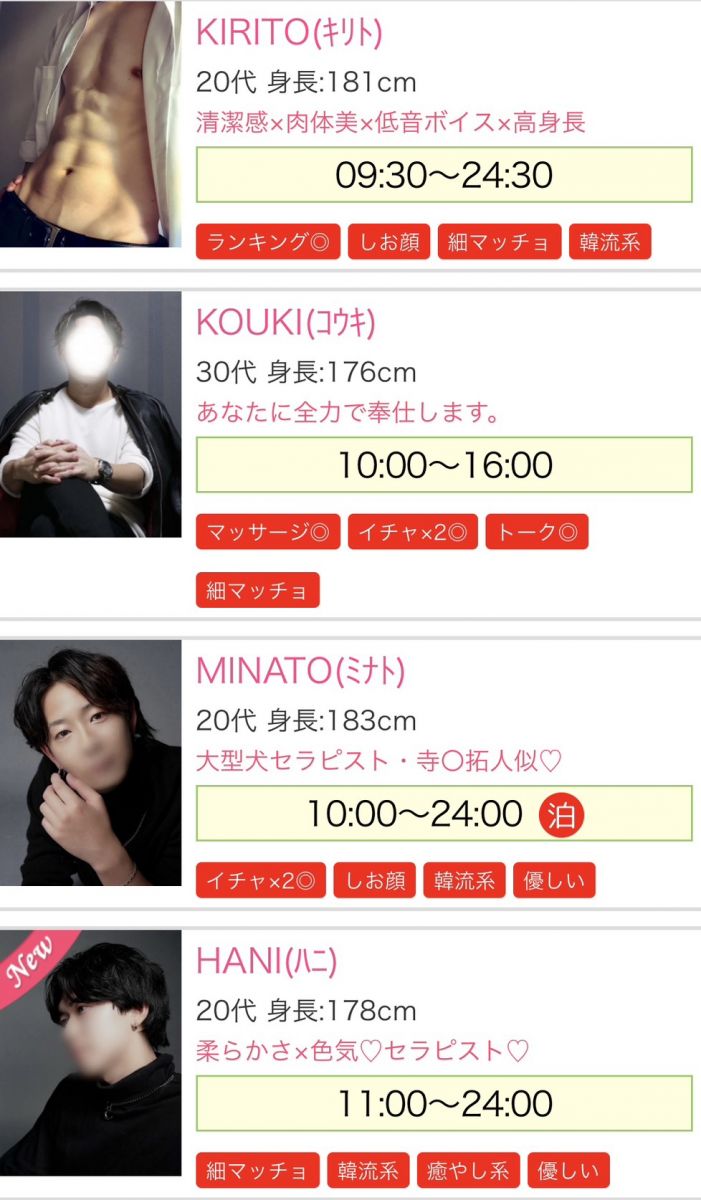Open KOUKI's profile photo
The image size is (701, 1200).
point(90,414)
